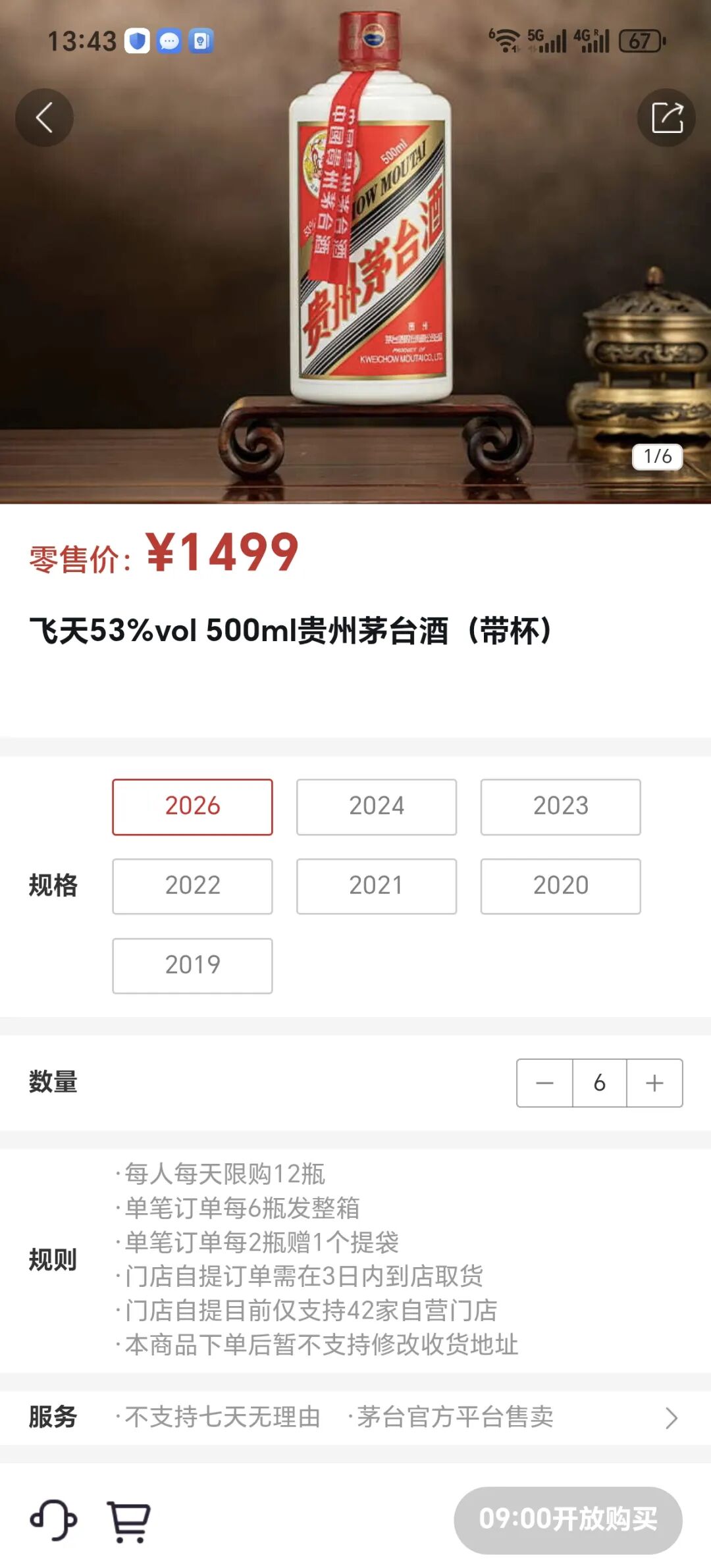
Task: Select the 2023 specification
Action: click(560, 806)
